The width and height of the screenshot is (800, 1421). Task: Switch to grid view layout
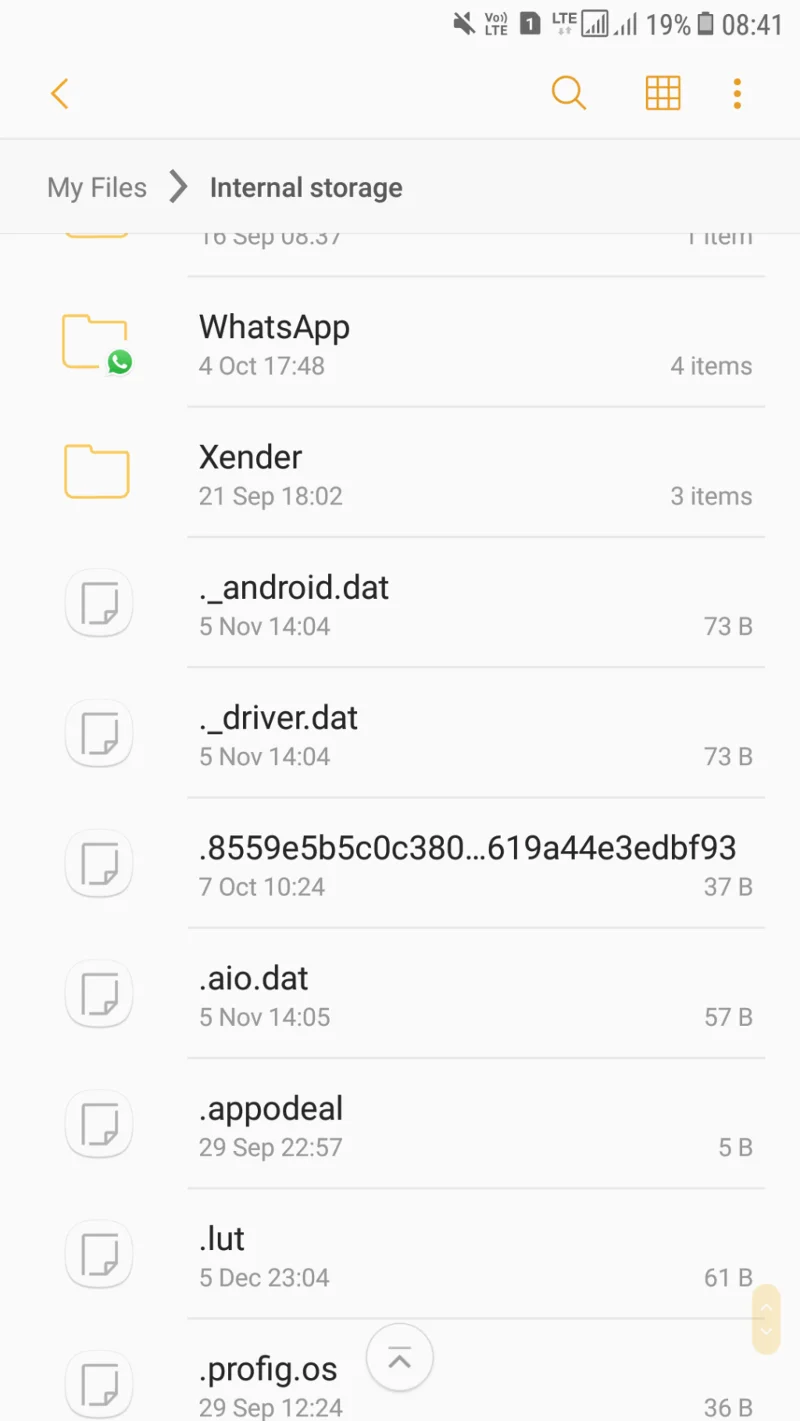point(663,92)
